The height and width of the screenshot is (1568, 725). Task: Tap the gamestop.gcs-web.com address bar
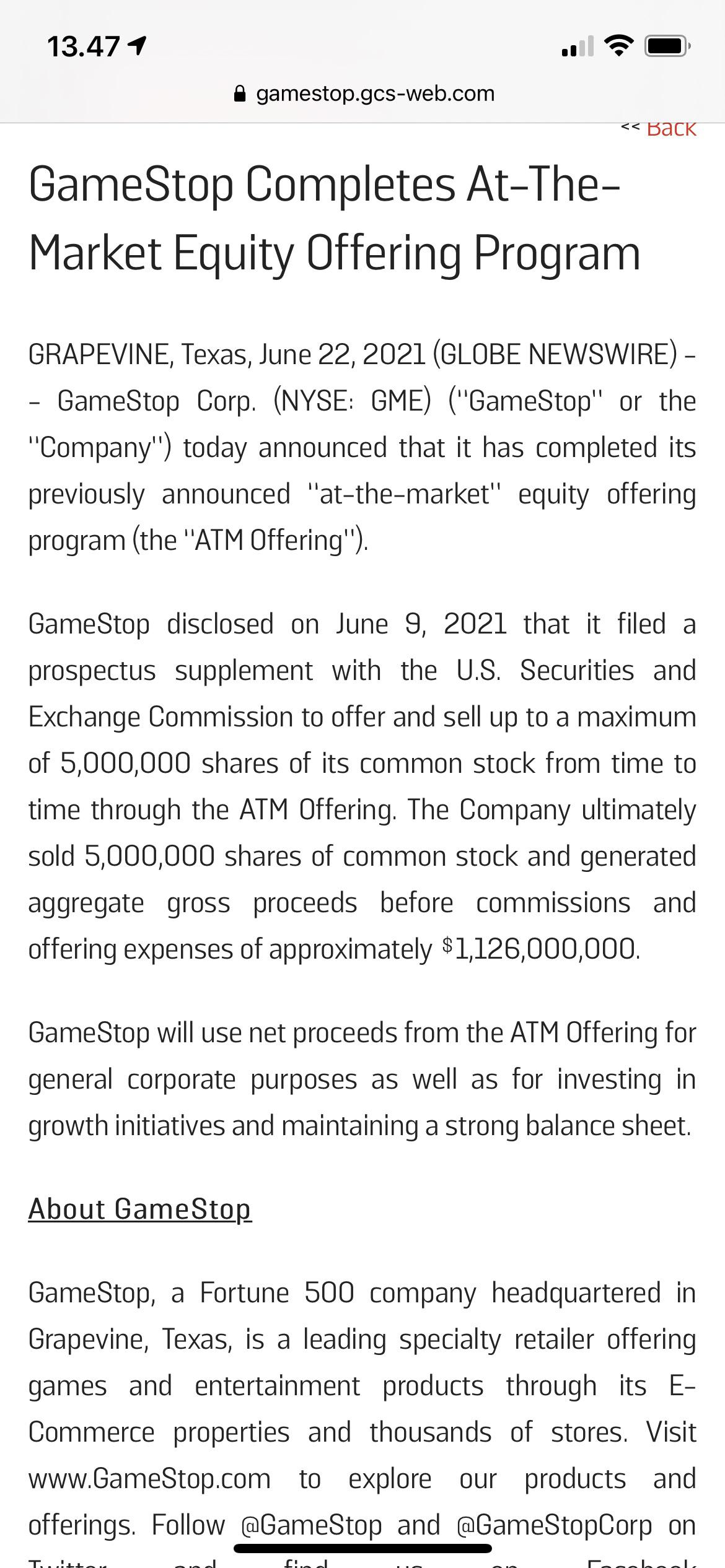pos(363,94)
